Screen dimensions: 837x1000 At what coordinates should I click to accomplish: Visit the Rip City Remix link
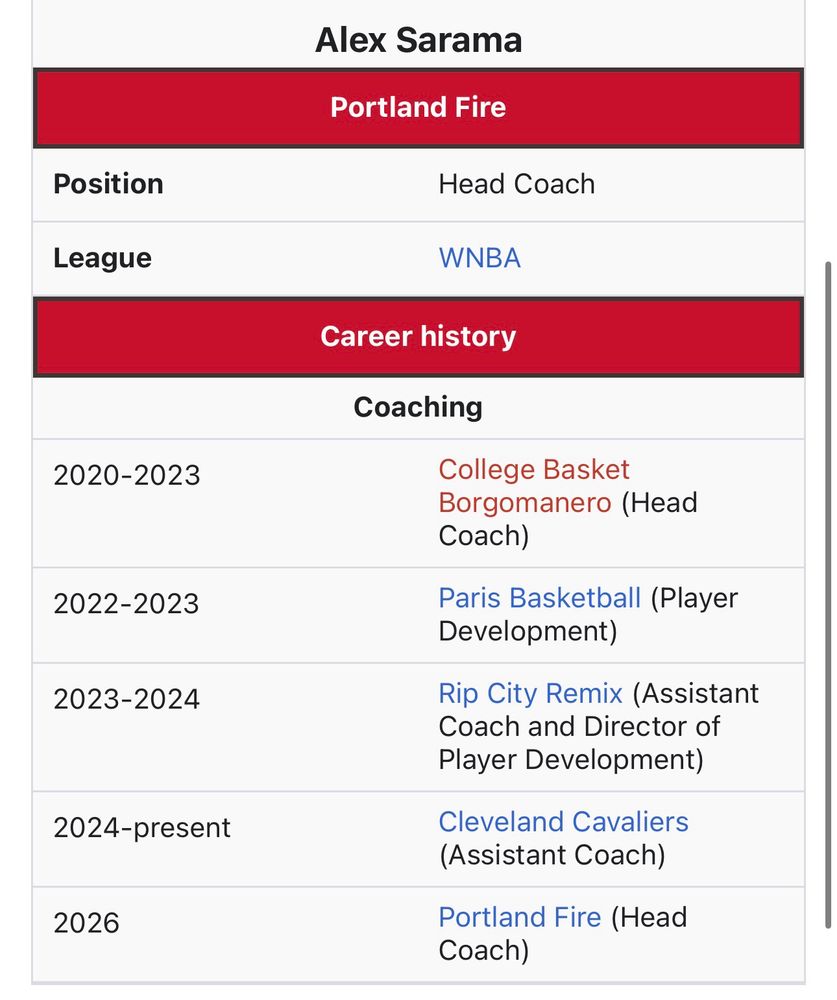tap(530, 692)
